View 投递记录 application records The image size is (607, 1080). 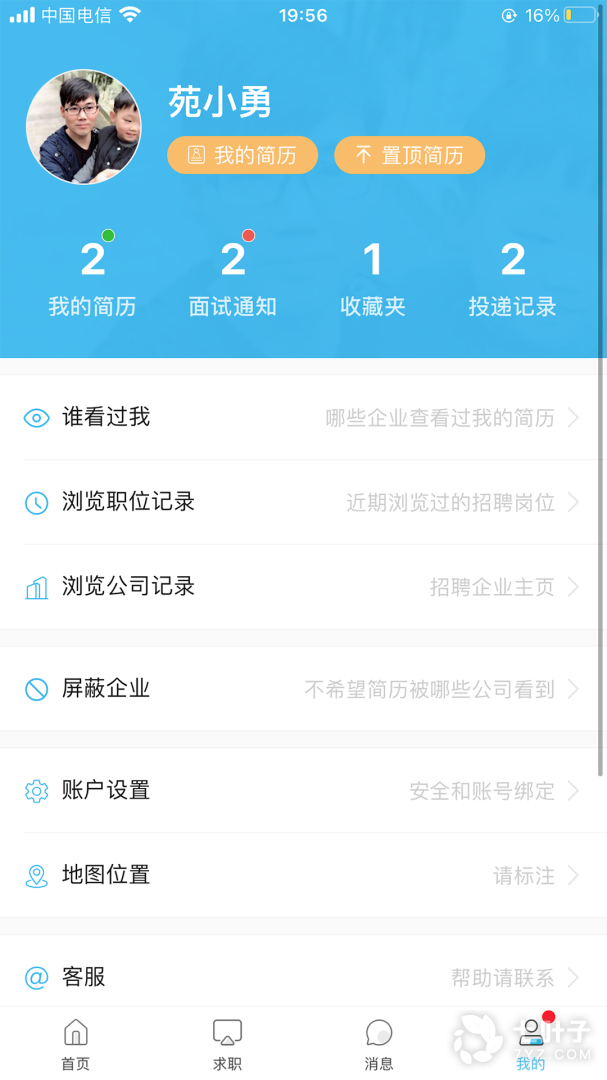click(512, 279)
